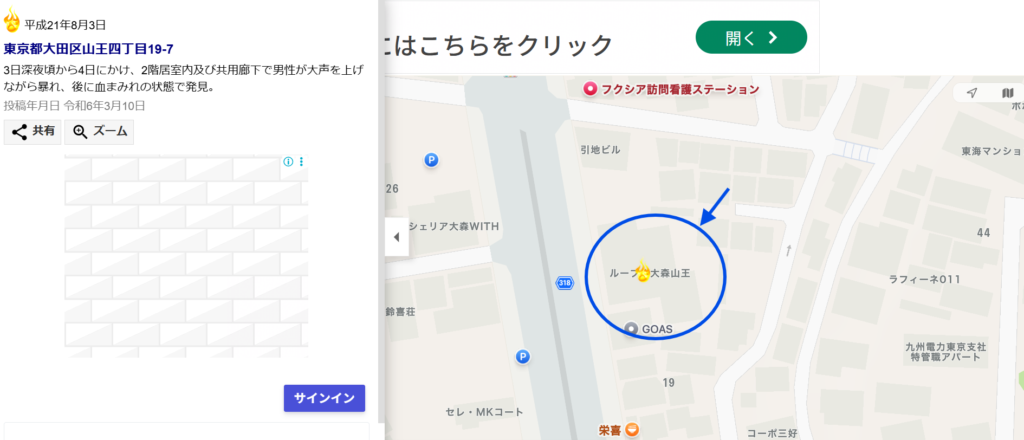
Task: Collapse the side panel with the arrow
Action: 396,237
